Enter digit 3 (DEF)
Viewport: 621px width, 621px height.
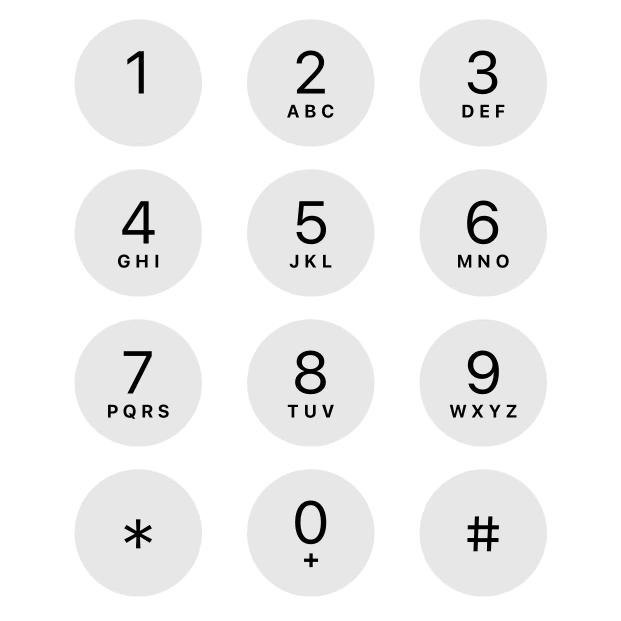point(483,83)
